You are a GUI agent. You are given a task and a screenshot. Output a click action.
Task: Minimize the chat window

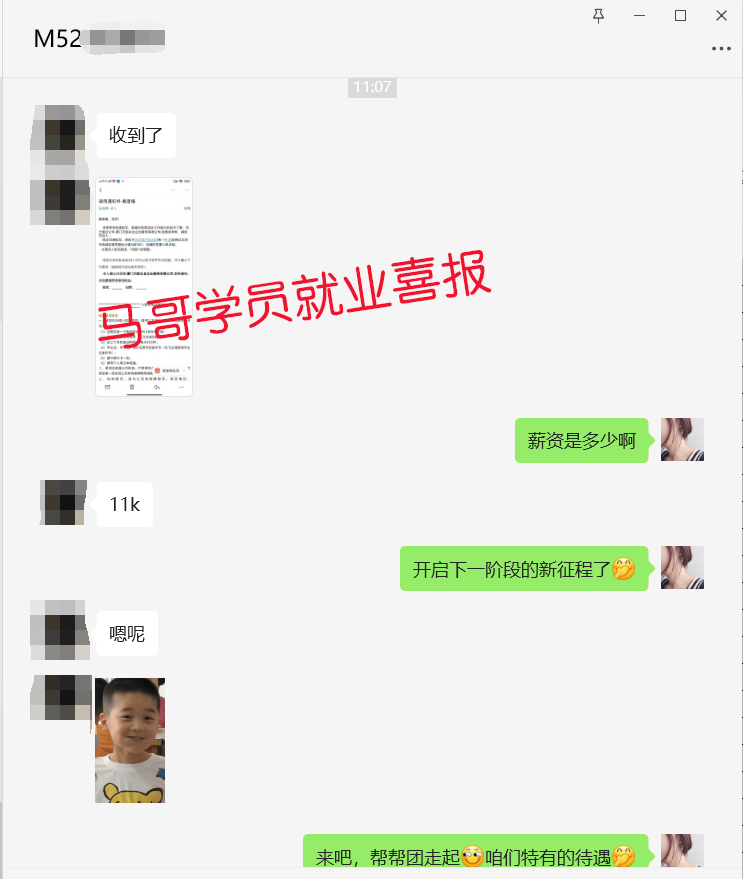(640, 15)
